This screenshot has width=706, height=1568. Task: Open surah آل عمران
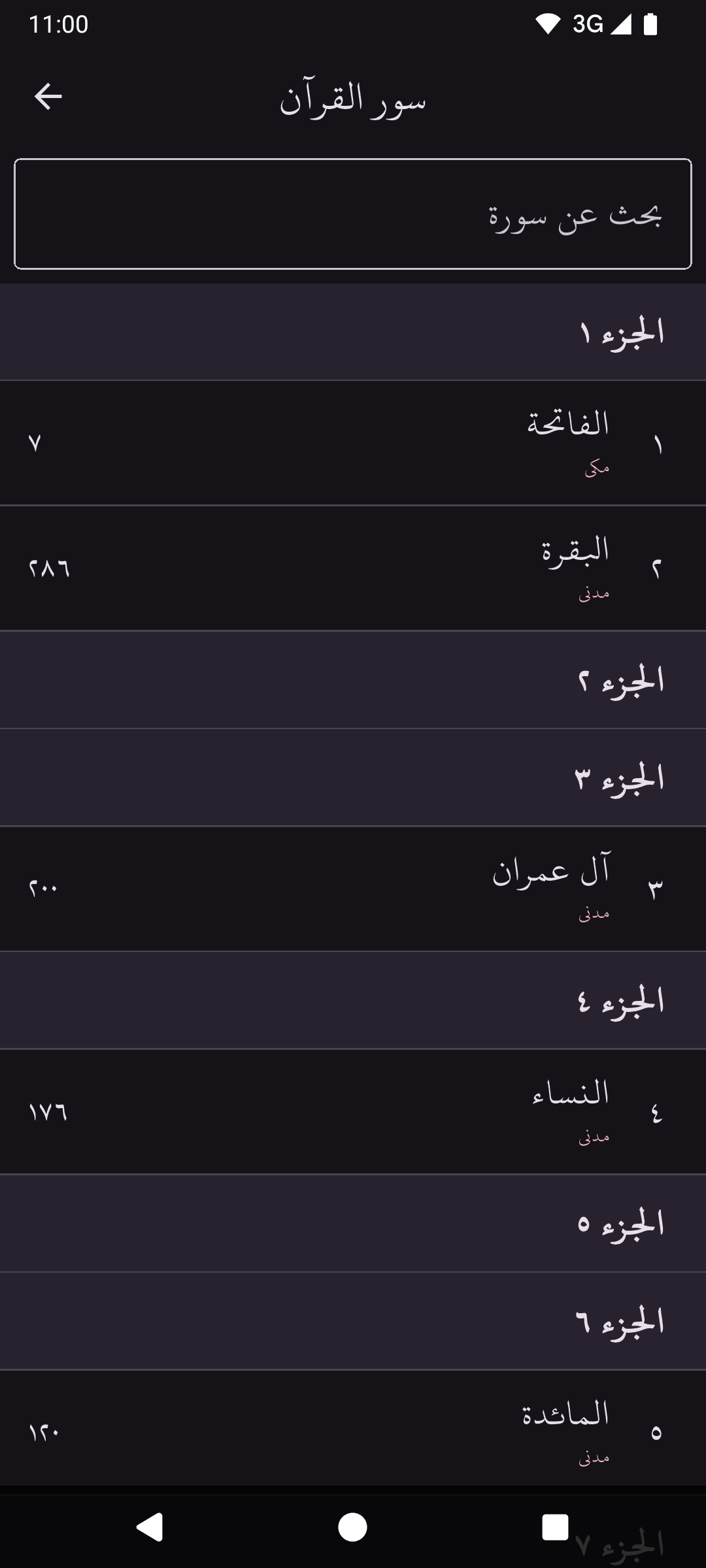click(353, 888)
